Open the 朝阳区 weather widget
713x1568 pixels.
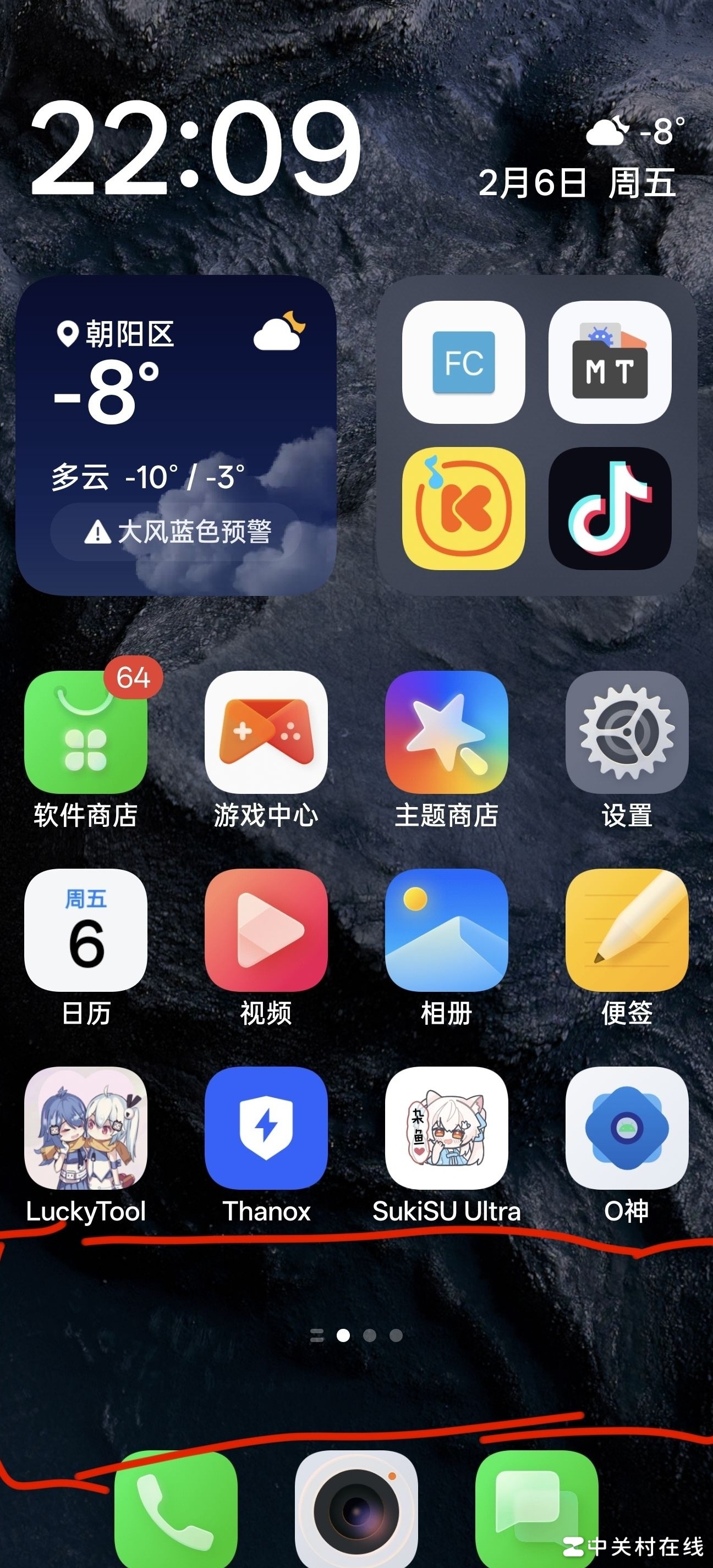(176, 435)
